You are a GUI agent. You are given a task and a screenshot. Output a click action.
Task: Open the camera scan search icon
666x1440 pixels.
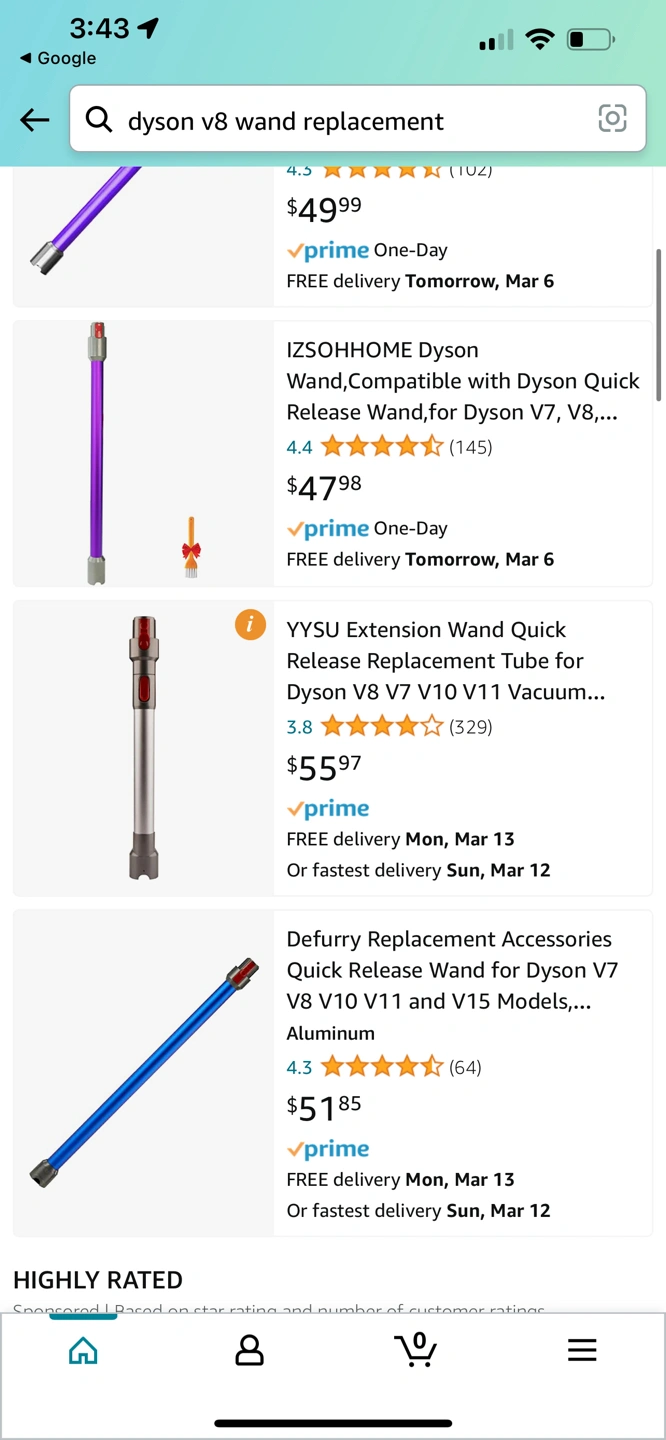coord(612,119)
